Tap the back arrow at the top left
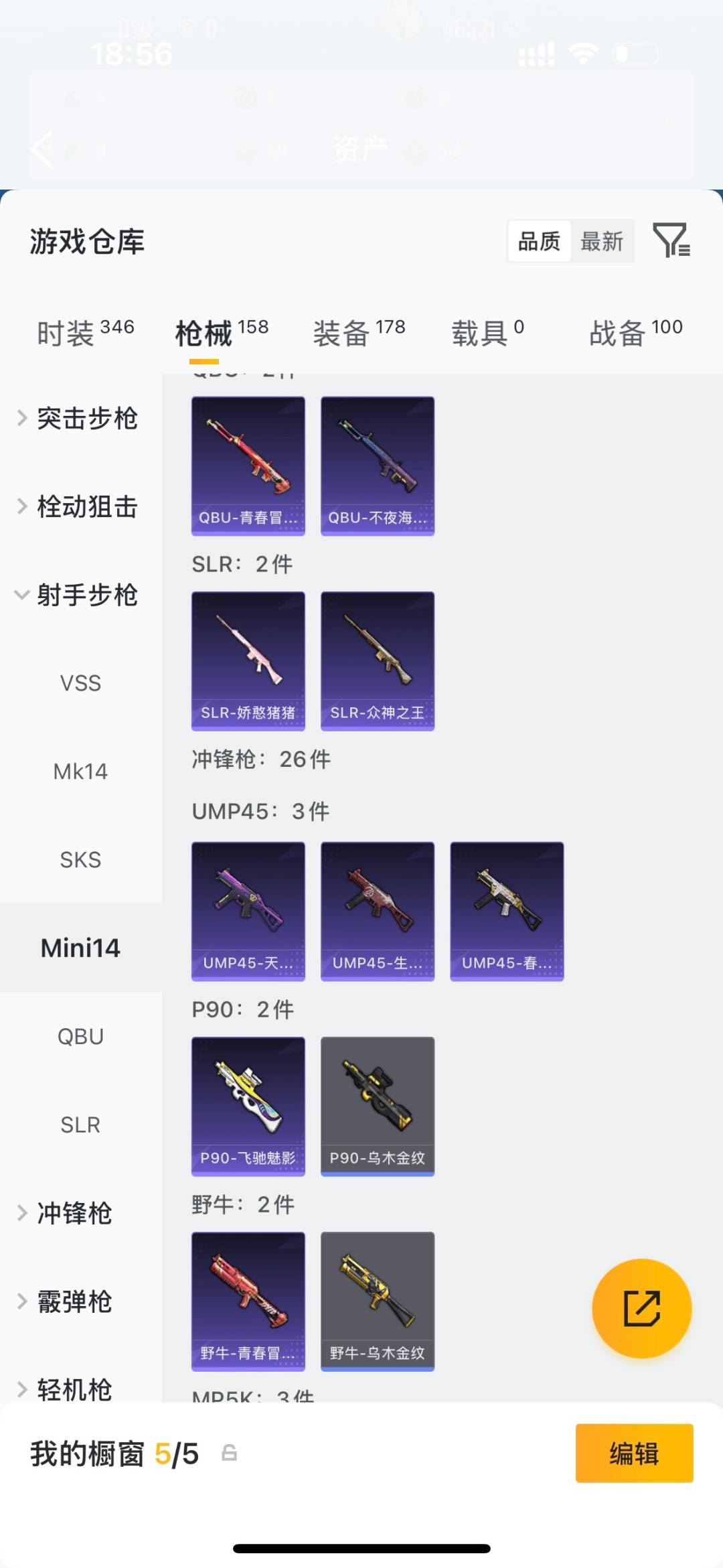The image size is (723, 1568). click(x=42, y=149)
